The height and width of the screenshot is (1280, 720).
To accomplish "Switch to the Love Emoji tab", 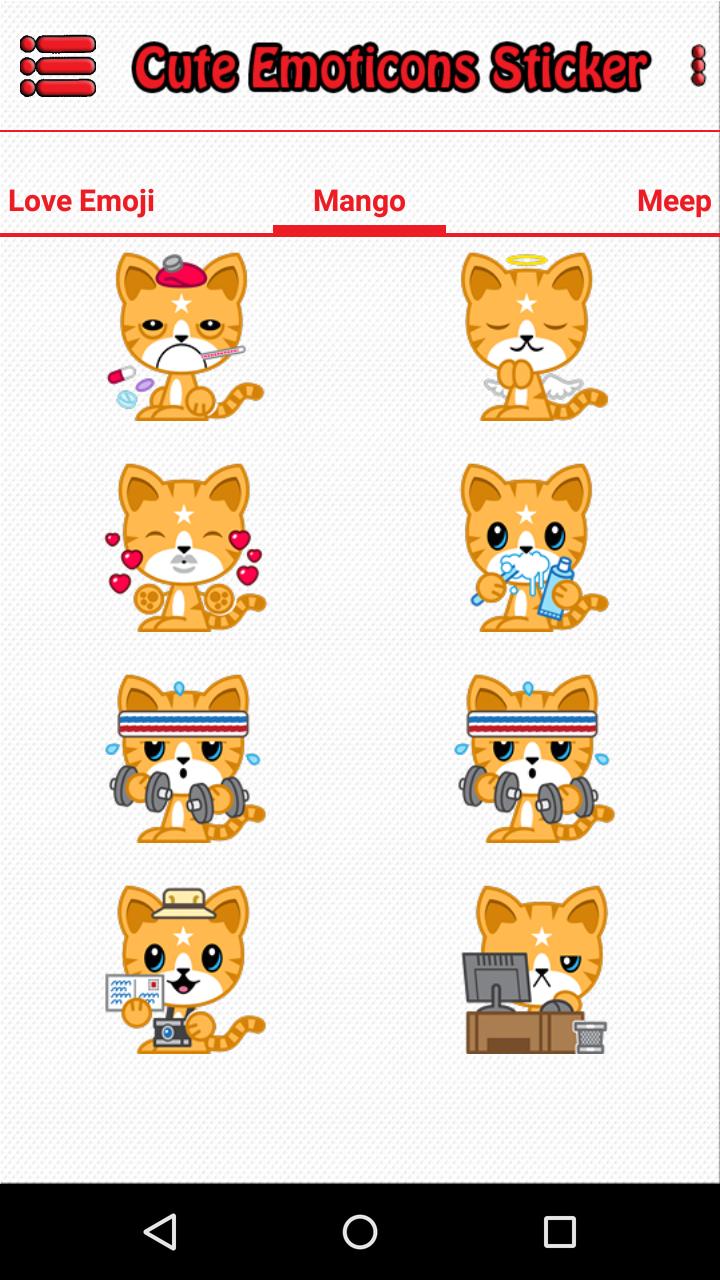I will 80,200.
